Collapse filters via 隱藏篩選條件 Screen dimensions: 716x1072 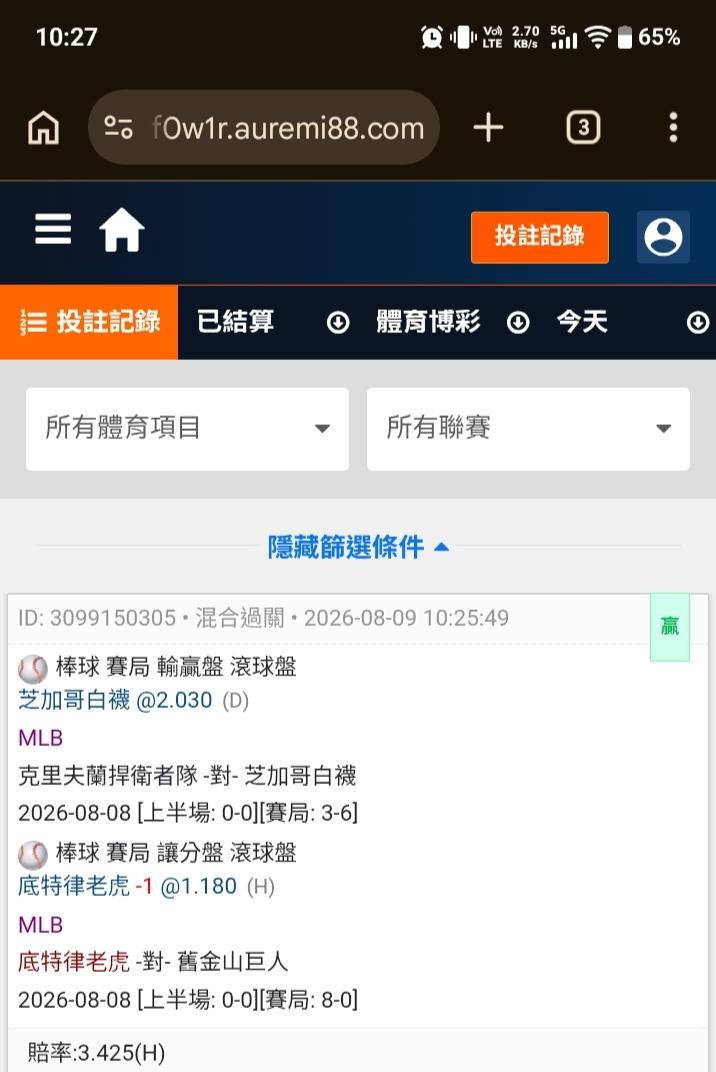[358, 547]
